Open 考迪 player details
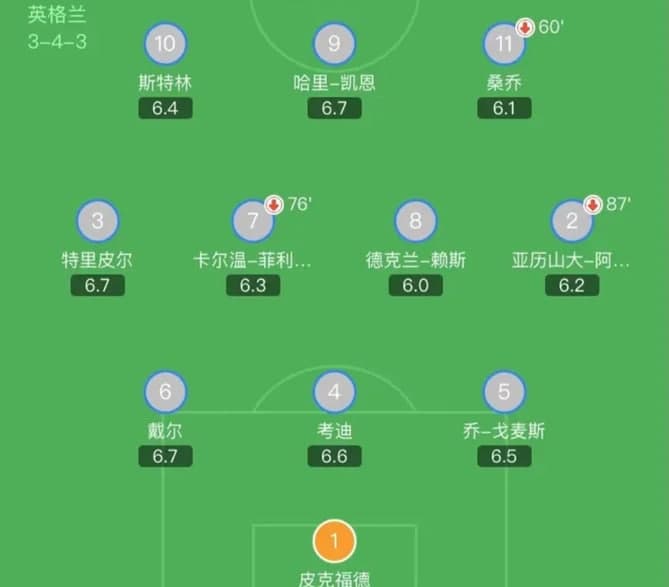 334,392
